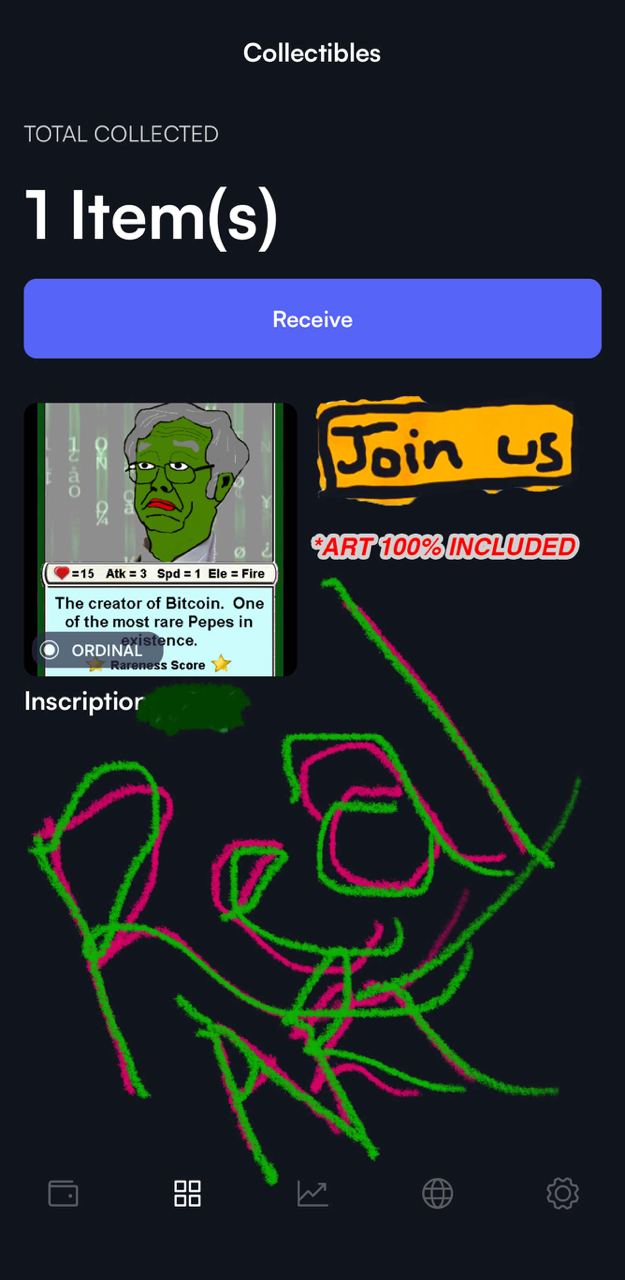Select the collectibles grid tab
The height and width of the screenshot is (1280, 625).
187,1193
